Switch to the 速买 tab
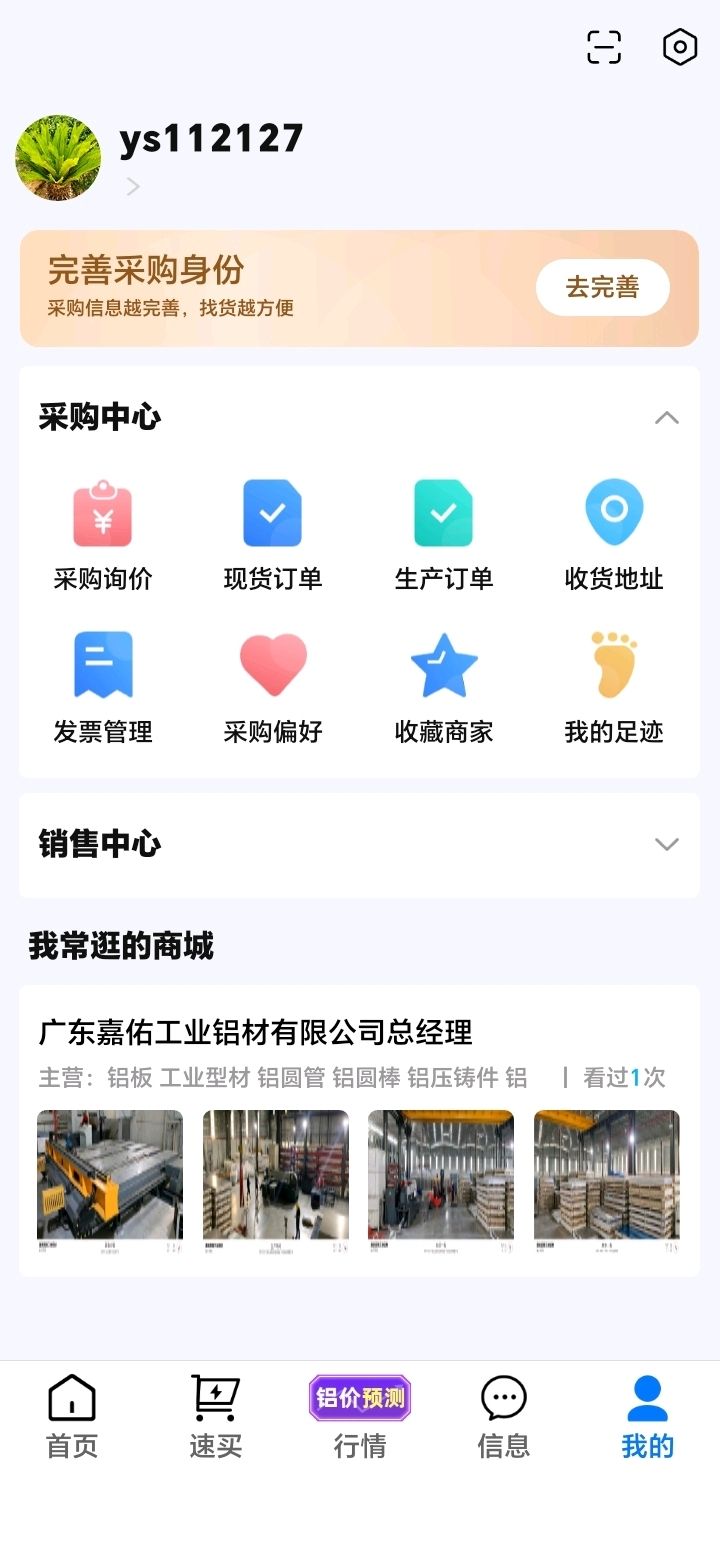Image resolution: width=720 pixels, height=1548 pixels. point(216,1418)
